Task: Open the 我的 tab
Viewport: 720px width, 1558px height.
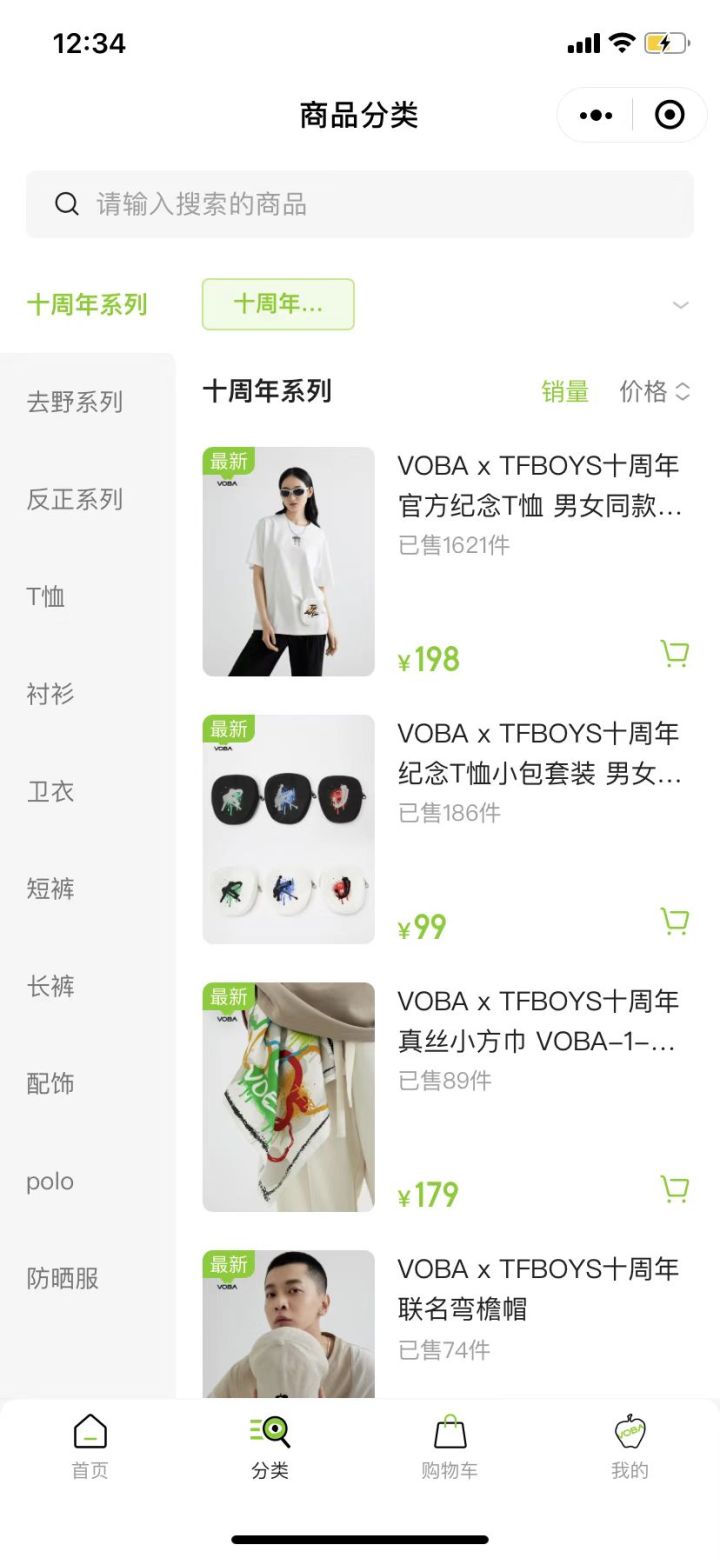Action: click(x=630, y=1446)
